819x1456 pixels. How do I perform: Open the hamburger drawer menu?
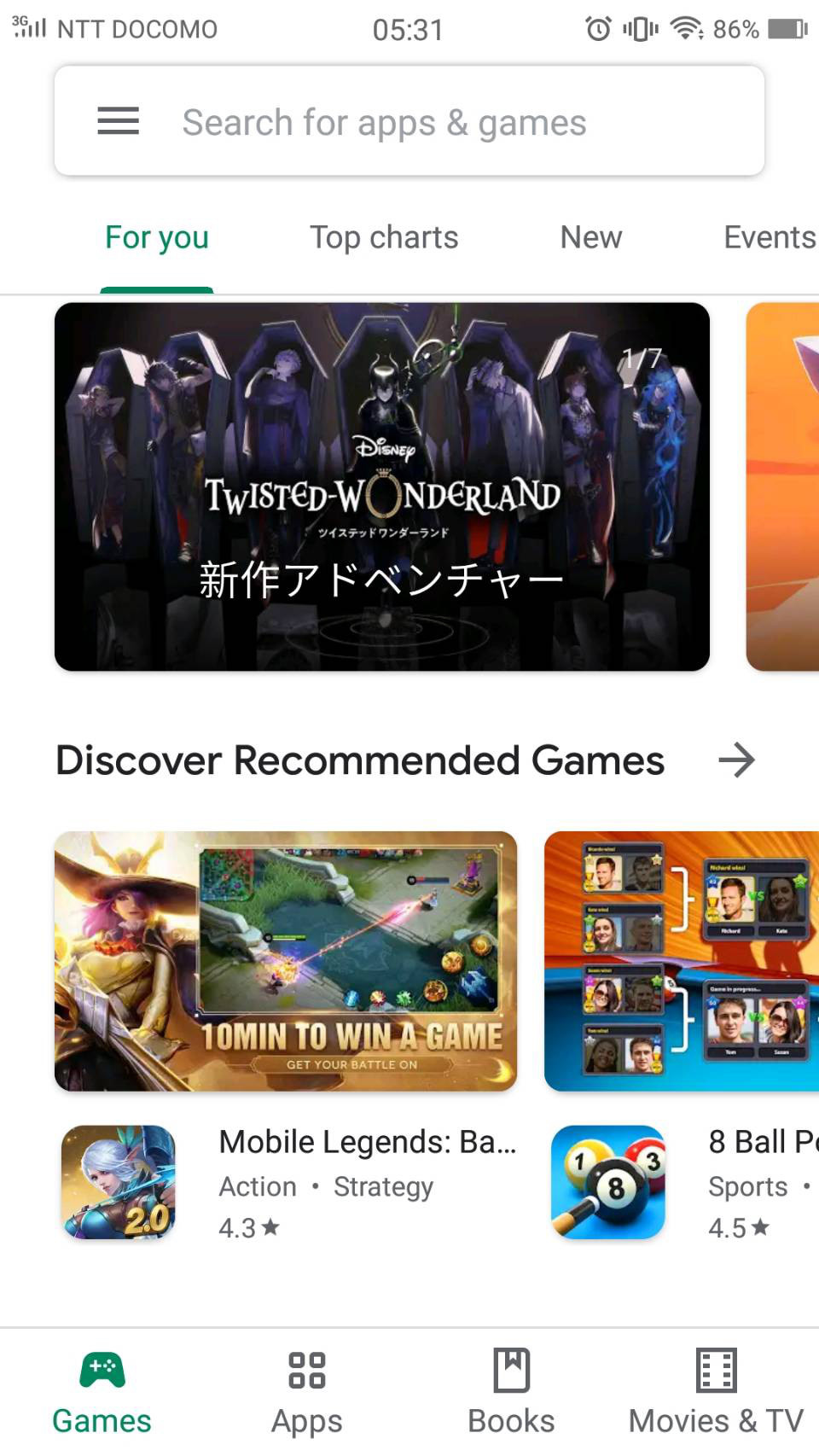[118, 121]
